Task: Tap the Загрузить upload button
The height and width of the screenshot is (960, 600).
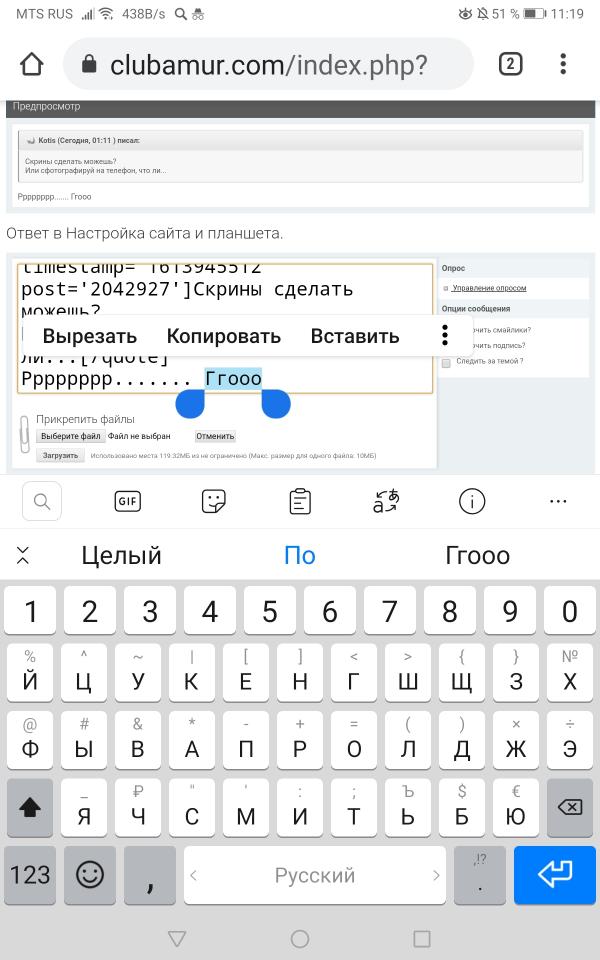Action: [60, 455]
